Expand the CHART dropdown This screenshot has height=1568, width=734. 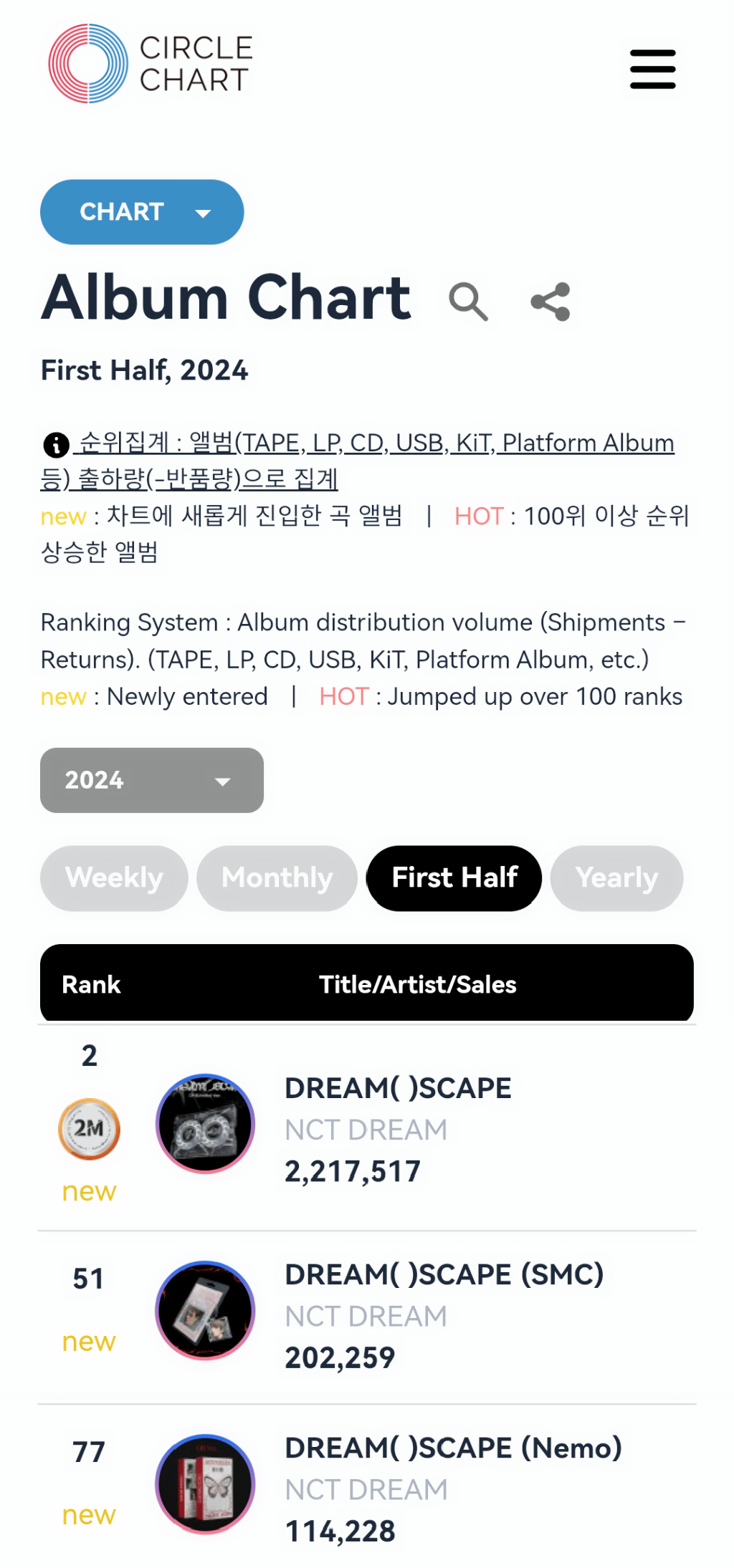(142, 212)
